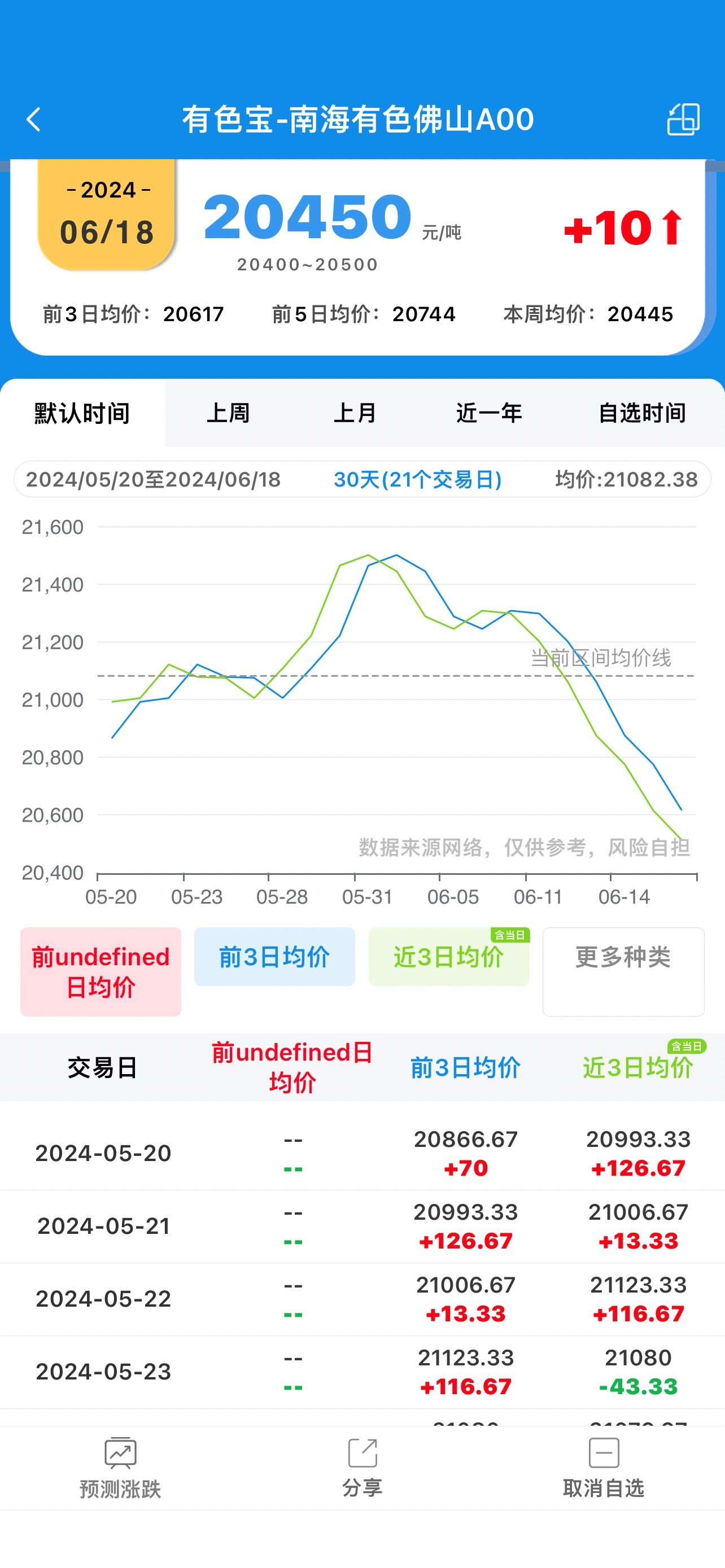Image resolution: width=725 pixels, height=1568 pixels.
Task: Tap the red 前undefined日均价 chip
Action: pyautogui.click(x=101, y=971)
